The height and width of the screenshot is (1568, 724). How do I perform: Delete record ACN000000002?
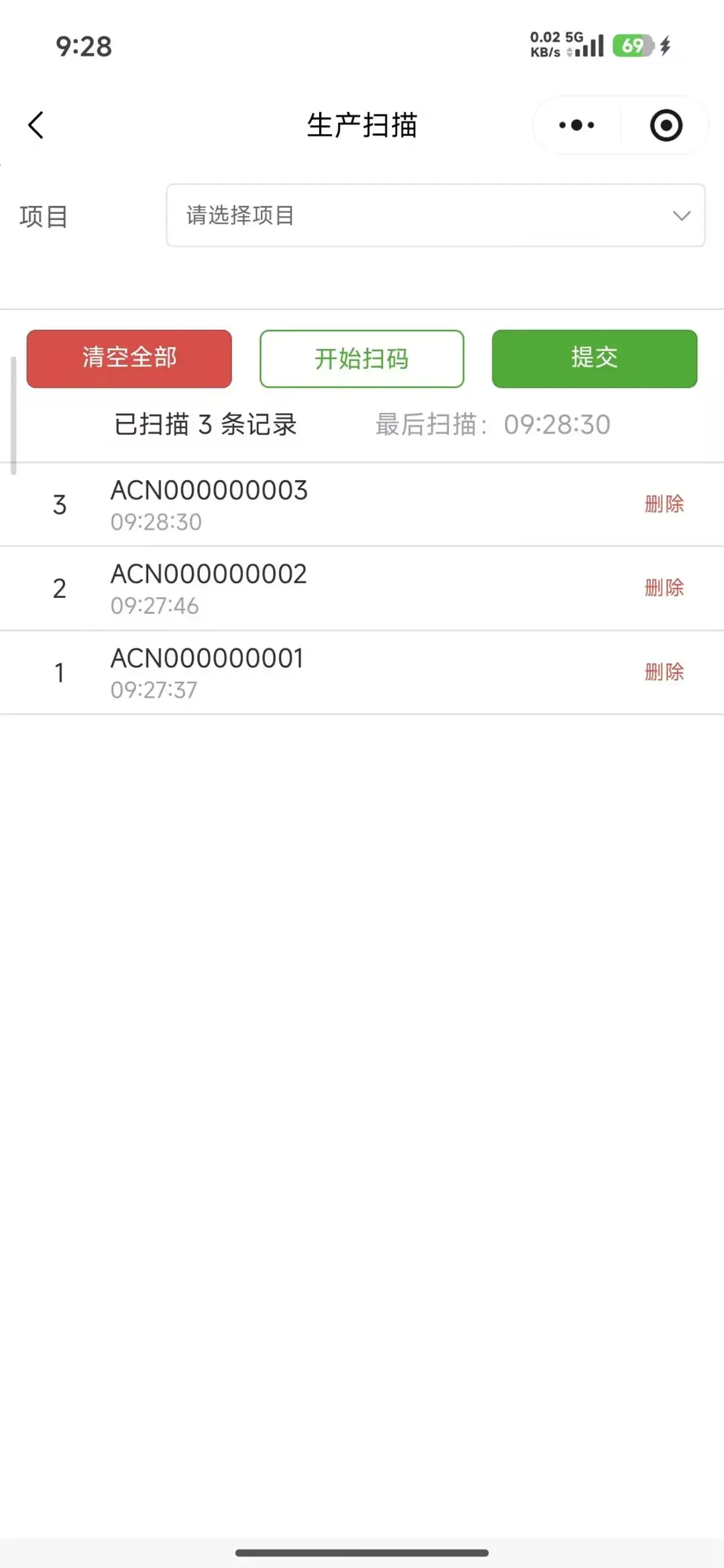pyautogui.click(x=664, y=588)
